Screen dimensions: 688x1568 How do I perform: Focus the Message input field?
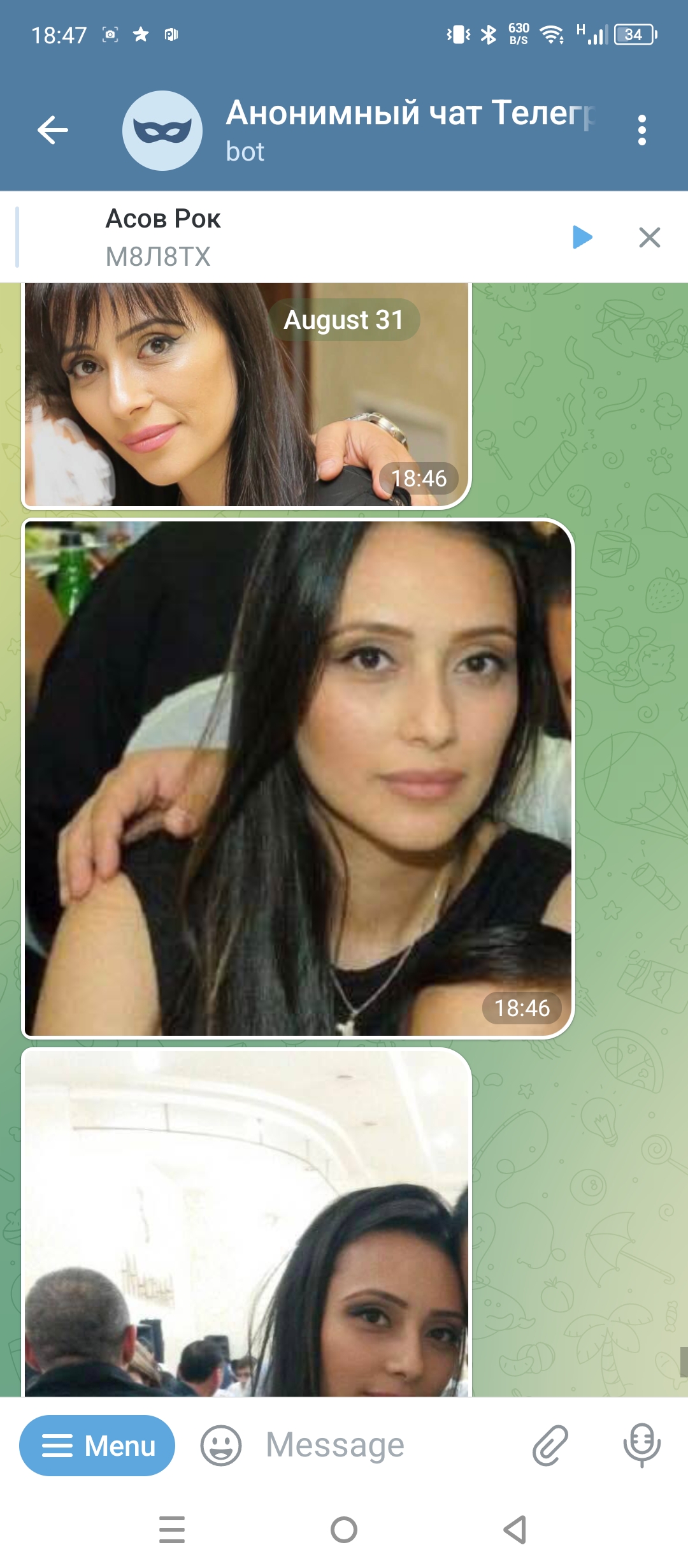389,1446
